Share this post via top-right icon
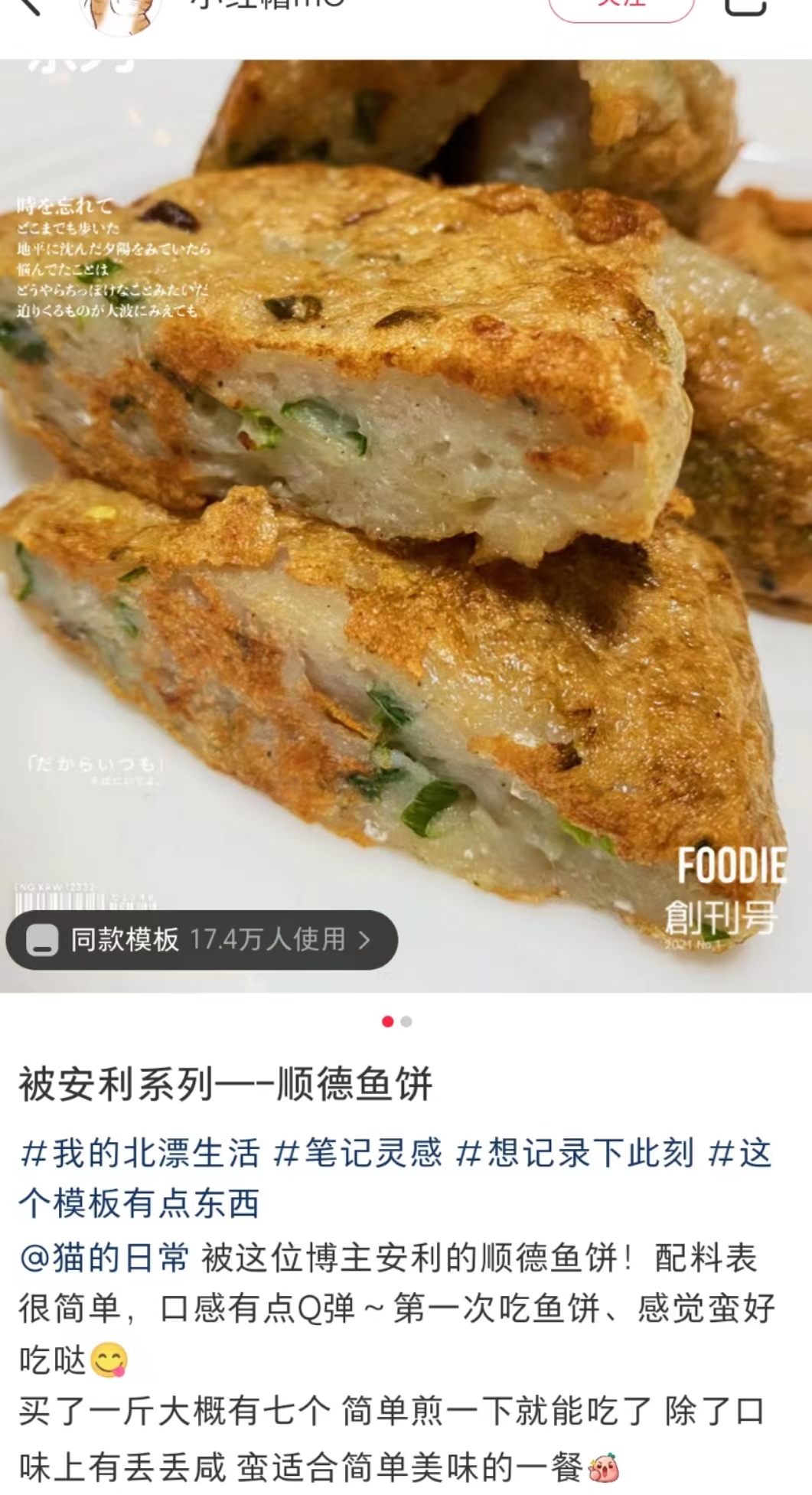812x1495 pixels. (x=744, y=6)
